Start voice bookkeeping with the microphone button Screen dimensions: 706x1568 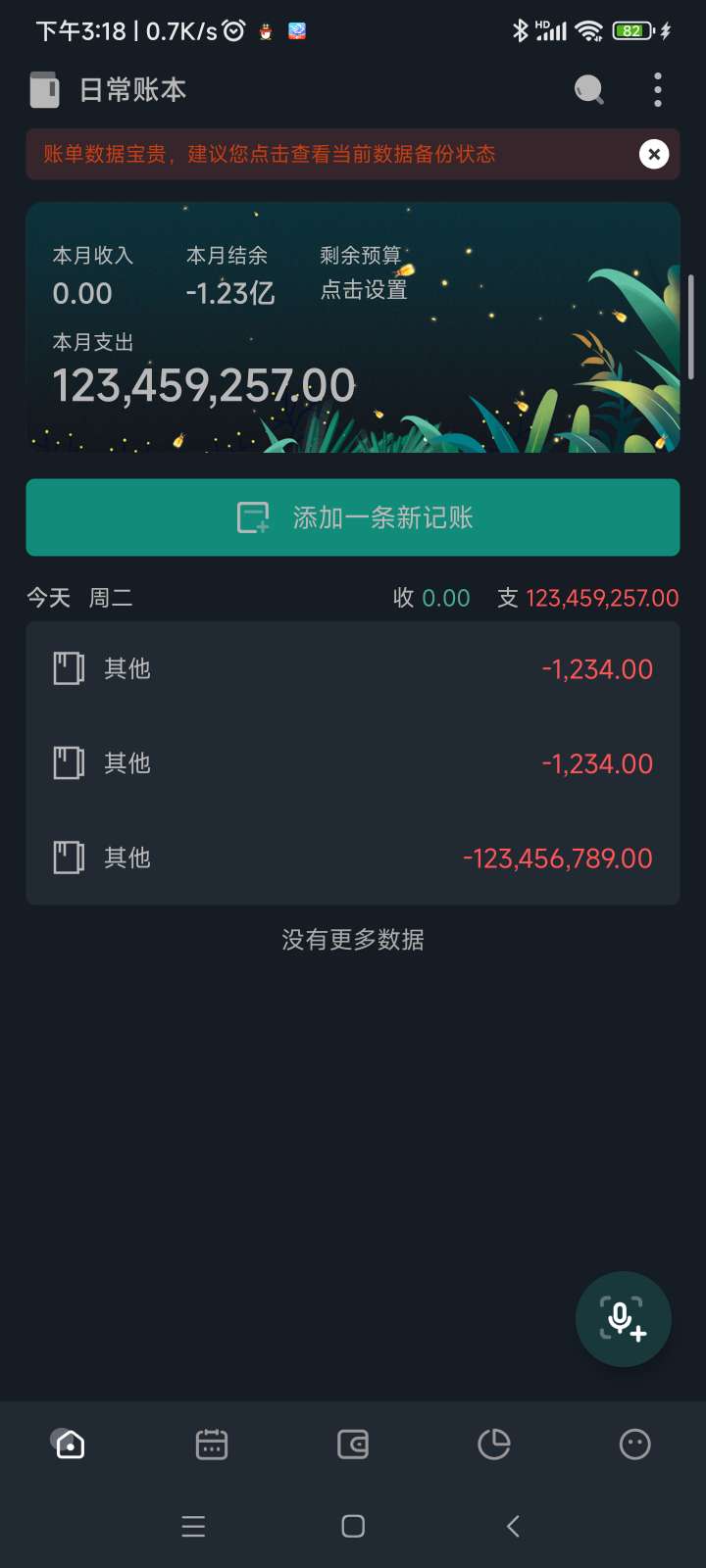tap(624, 1319)
